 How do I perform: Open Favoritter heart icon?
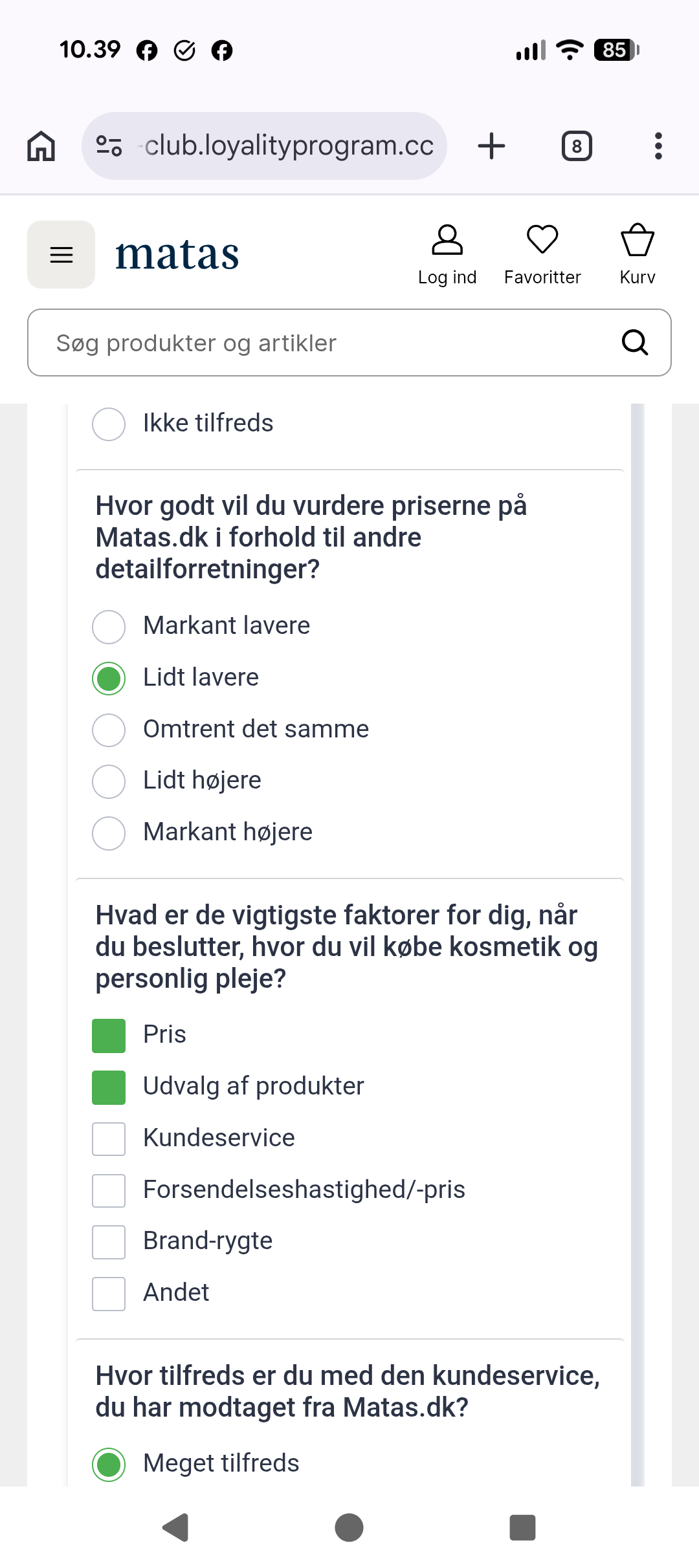point(542,254)
